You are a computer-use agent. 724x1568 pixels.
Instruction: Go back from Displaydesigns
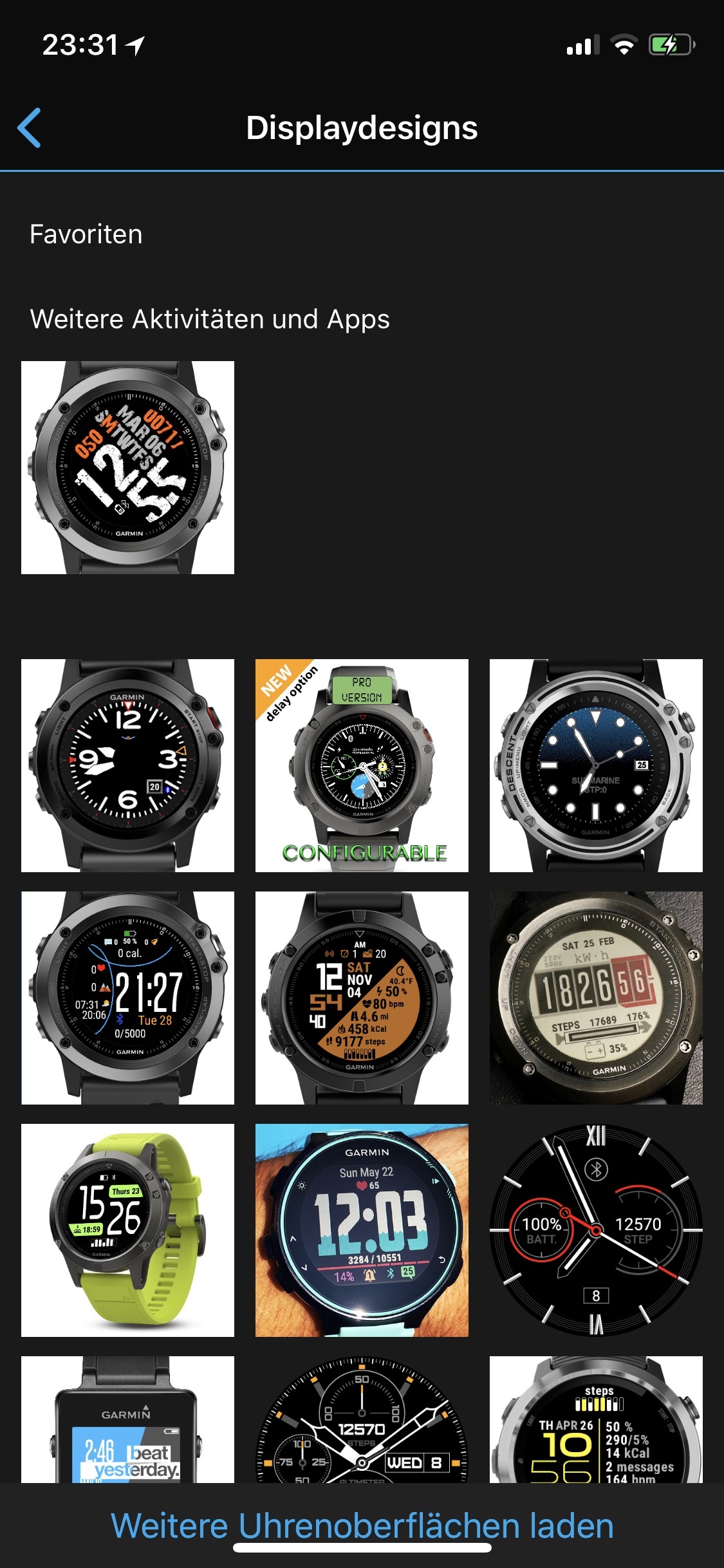(30, 127)
